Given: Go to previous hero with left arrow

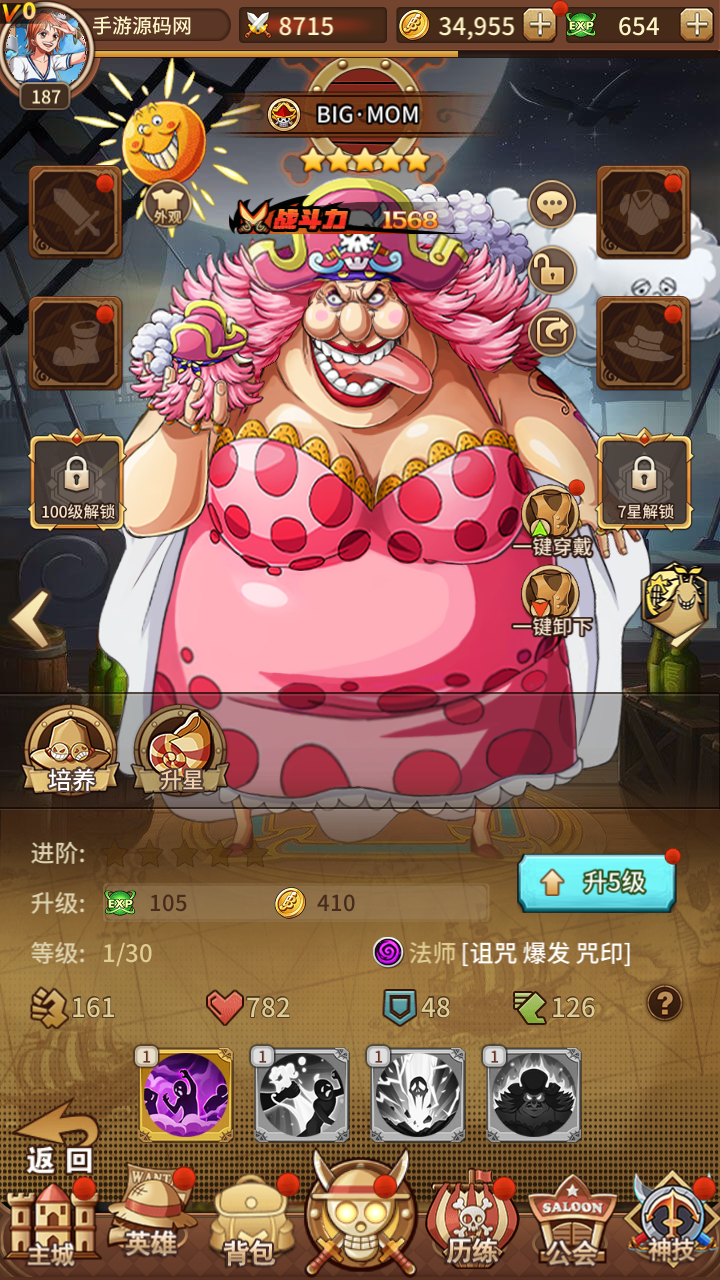Looking at the screenshot, I should coord(29,620).
